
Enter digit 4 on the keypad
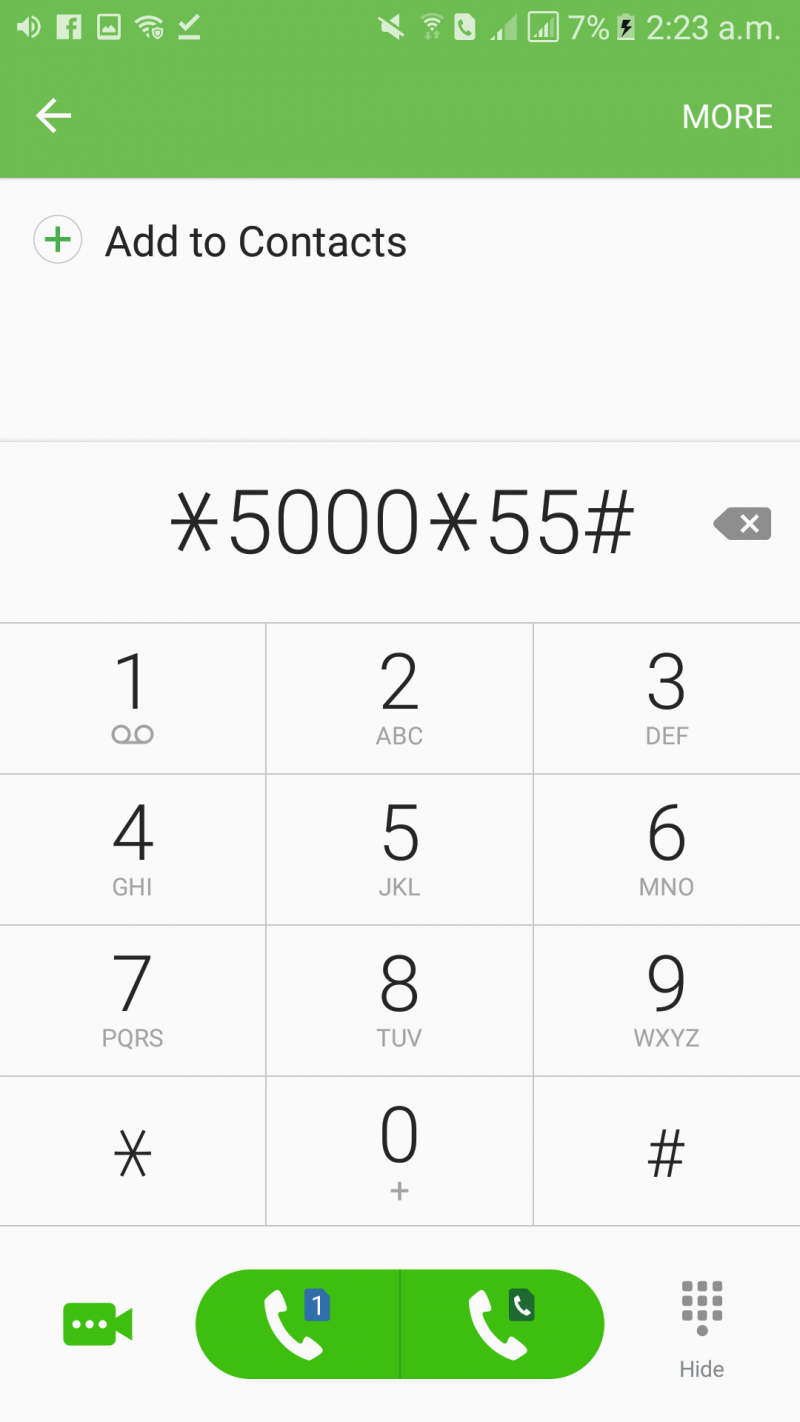pyautogui.click(x=132, y=849)
